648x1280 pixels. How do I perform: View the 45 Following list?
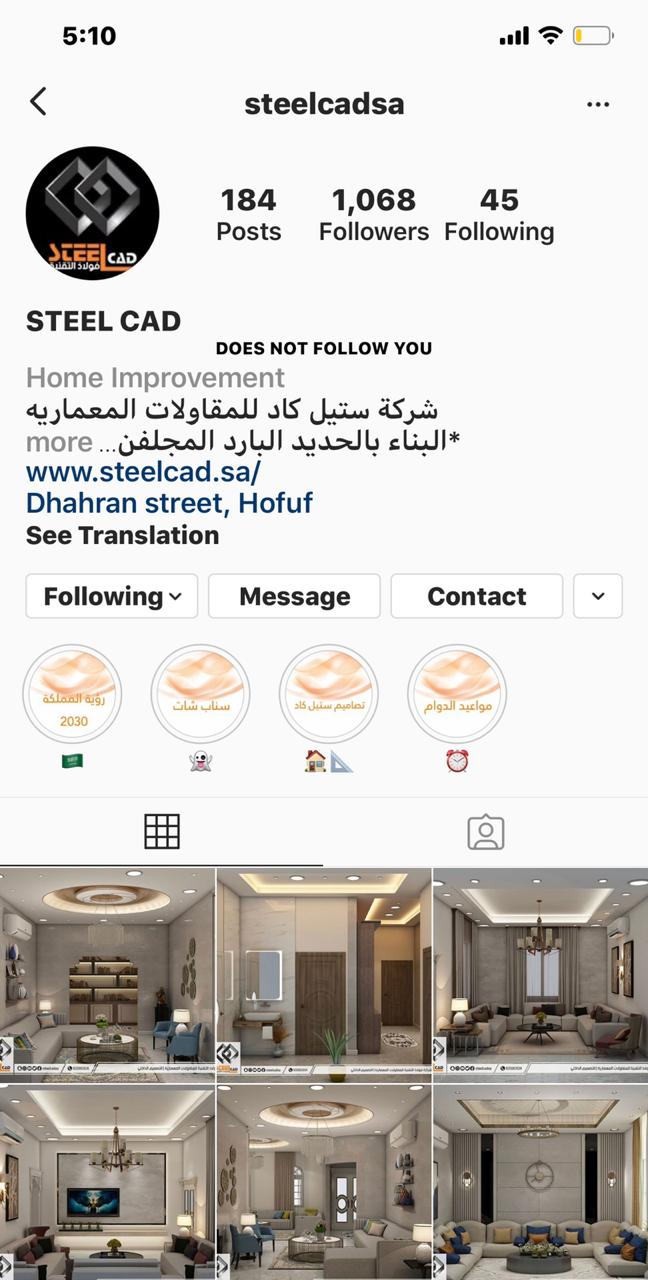498,214
